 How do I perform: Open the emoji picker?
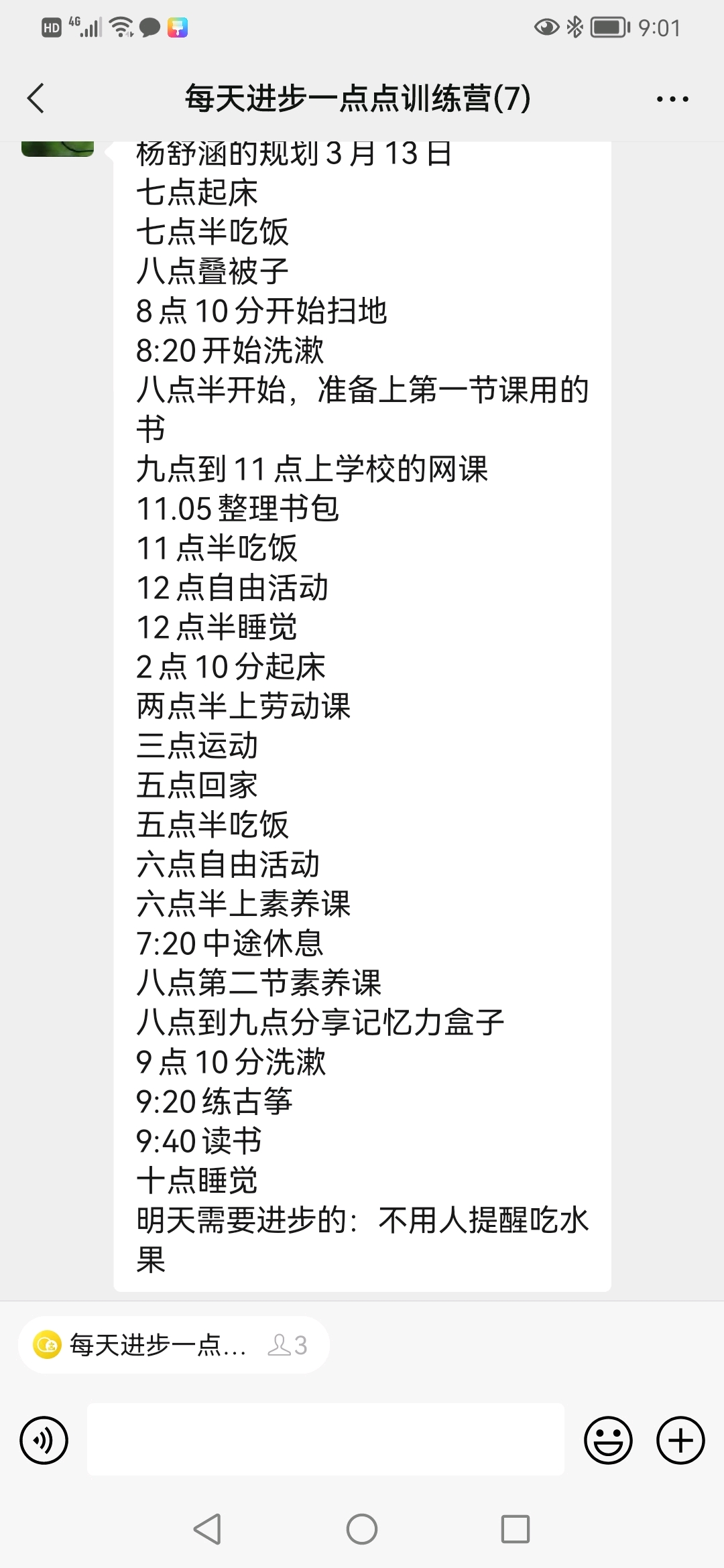point(608,1440)
